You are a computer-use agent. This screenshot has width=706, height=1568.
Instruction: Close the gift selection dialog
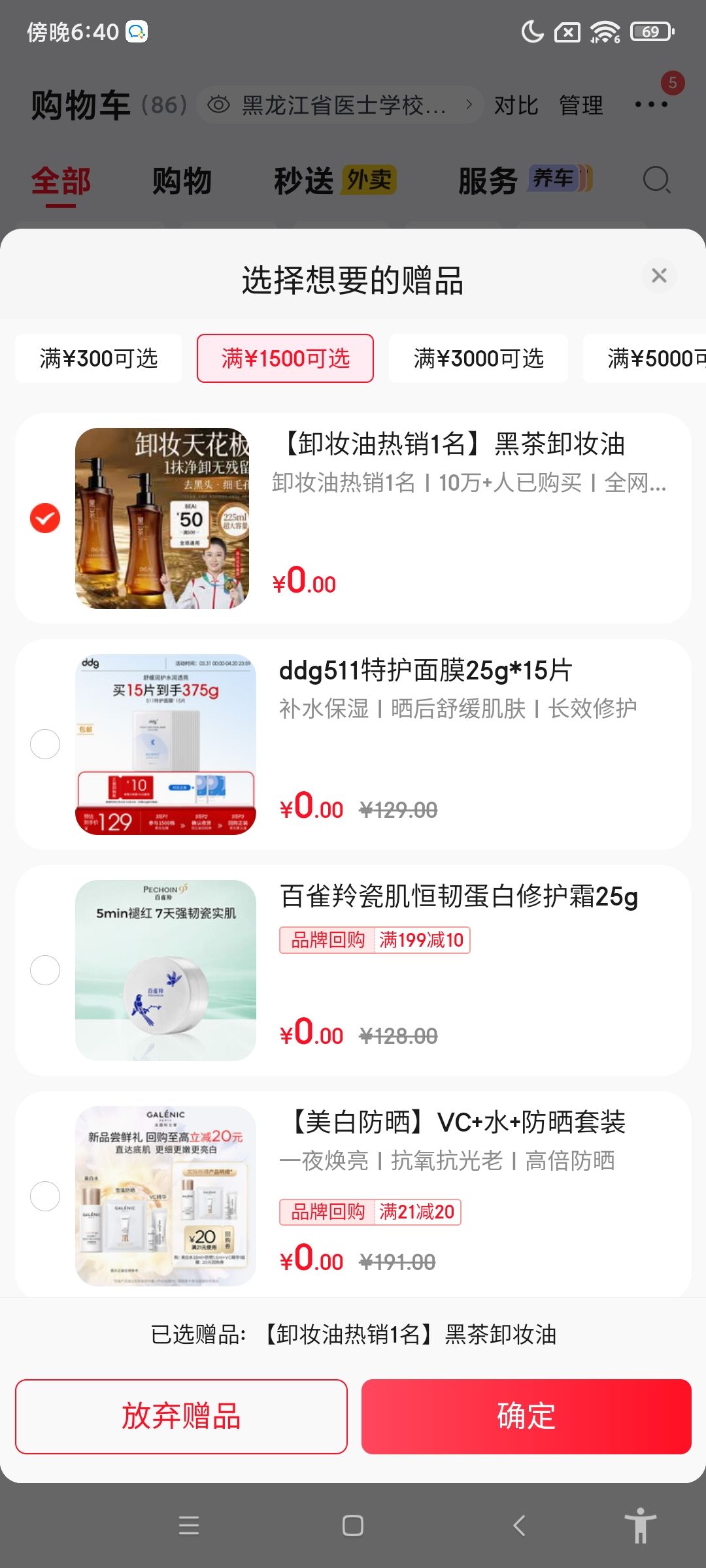(x=659, y=276)
